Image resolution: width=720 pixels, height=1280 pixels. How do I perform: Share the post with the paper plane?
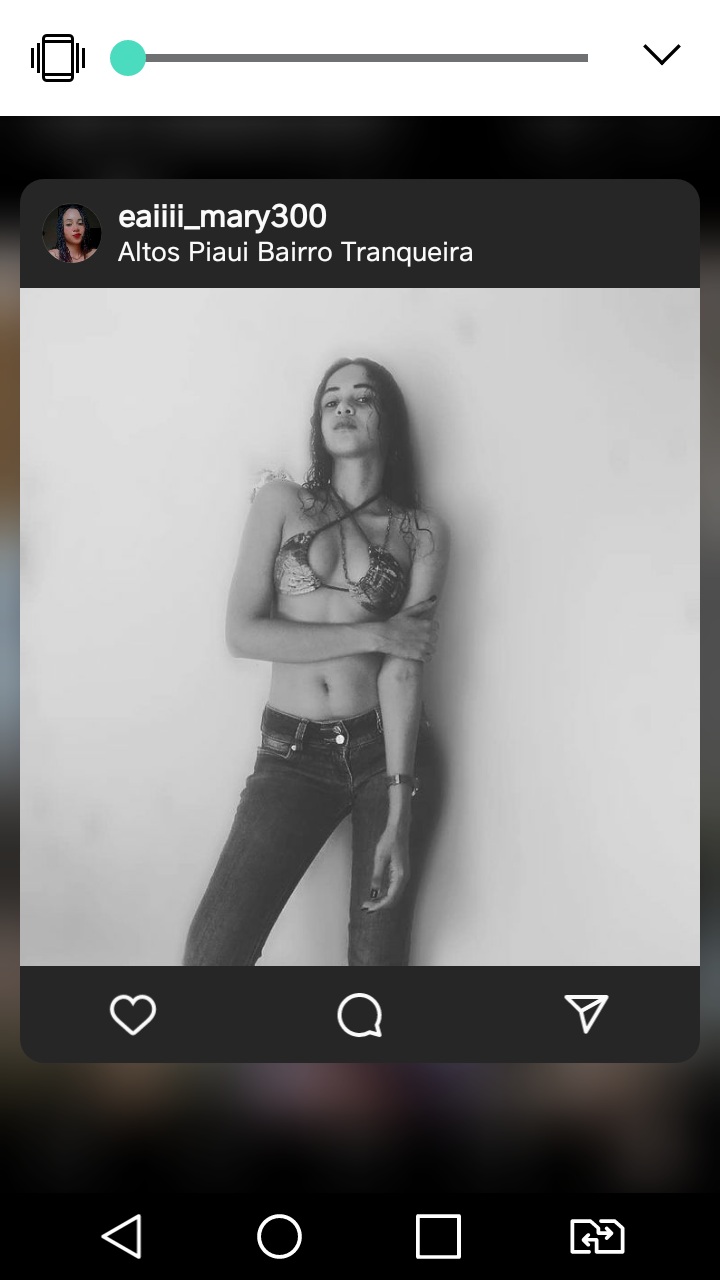(586, 1014)
